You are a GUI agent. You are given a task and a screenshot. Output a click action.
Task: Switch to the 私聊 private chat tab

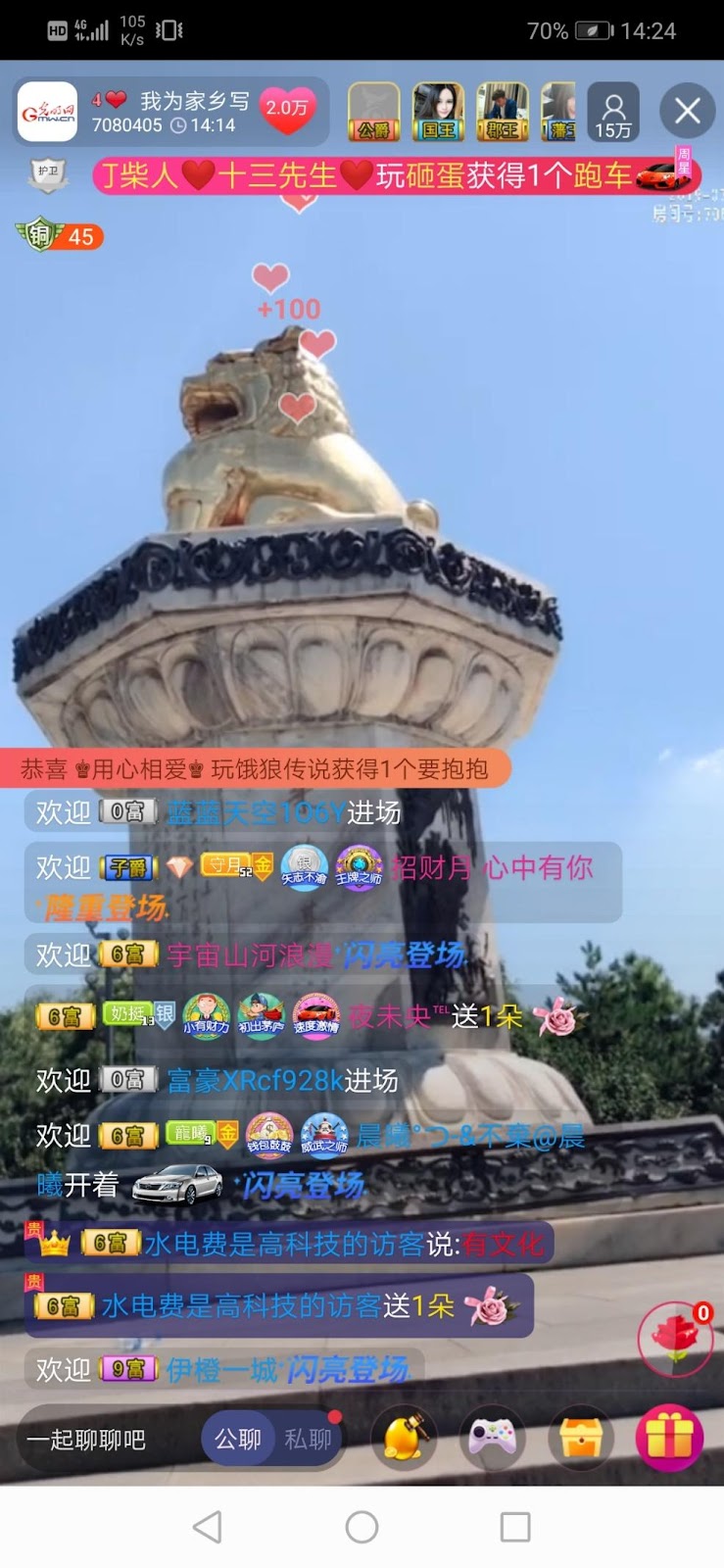click(308, 1440)
